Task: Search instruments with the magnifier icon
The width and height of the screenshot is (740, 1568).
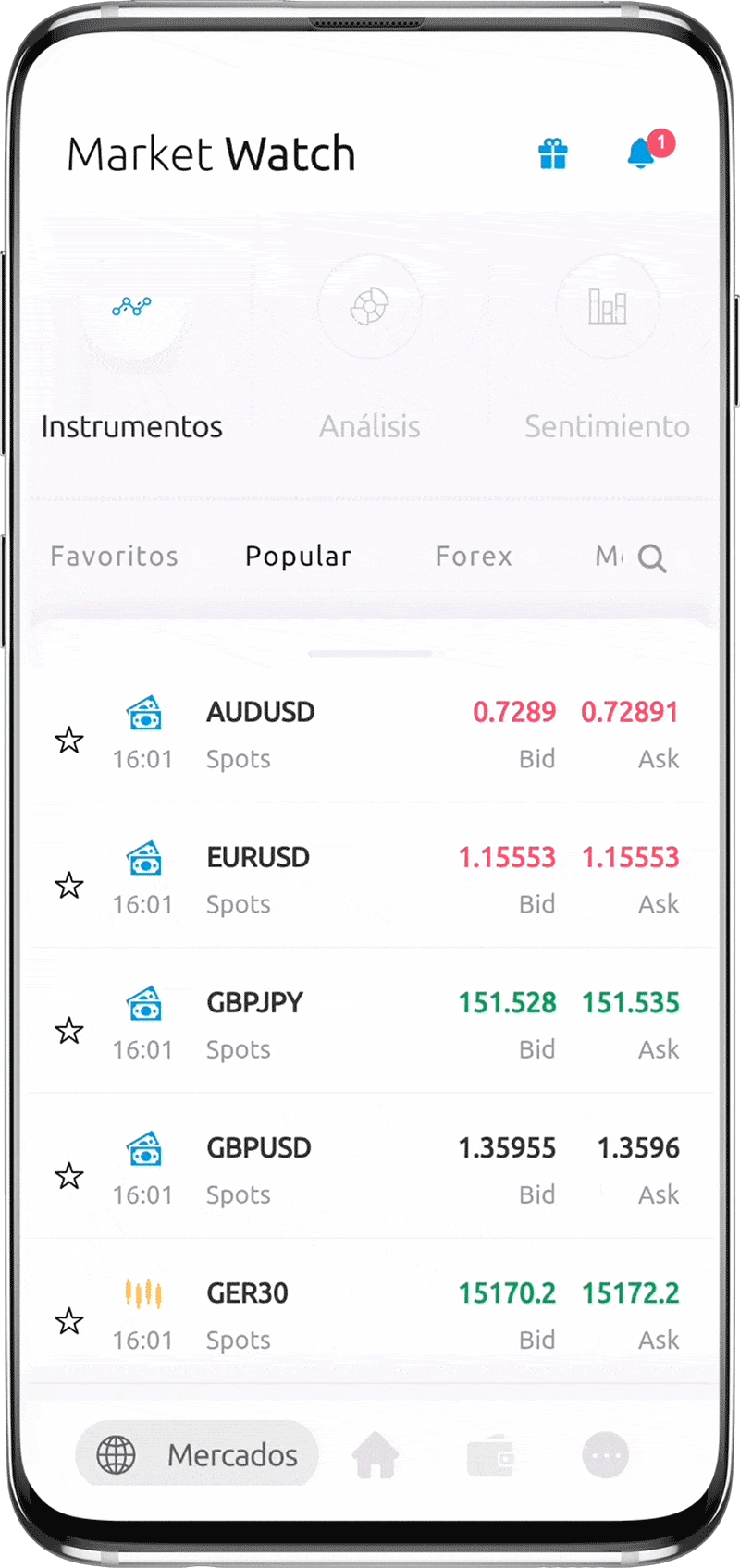Action: click(x=652, y=558)
